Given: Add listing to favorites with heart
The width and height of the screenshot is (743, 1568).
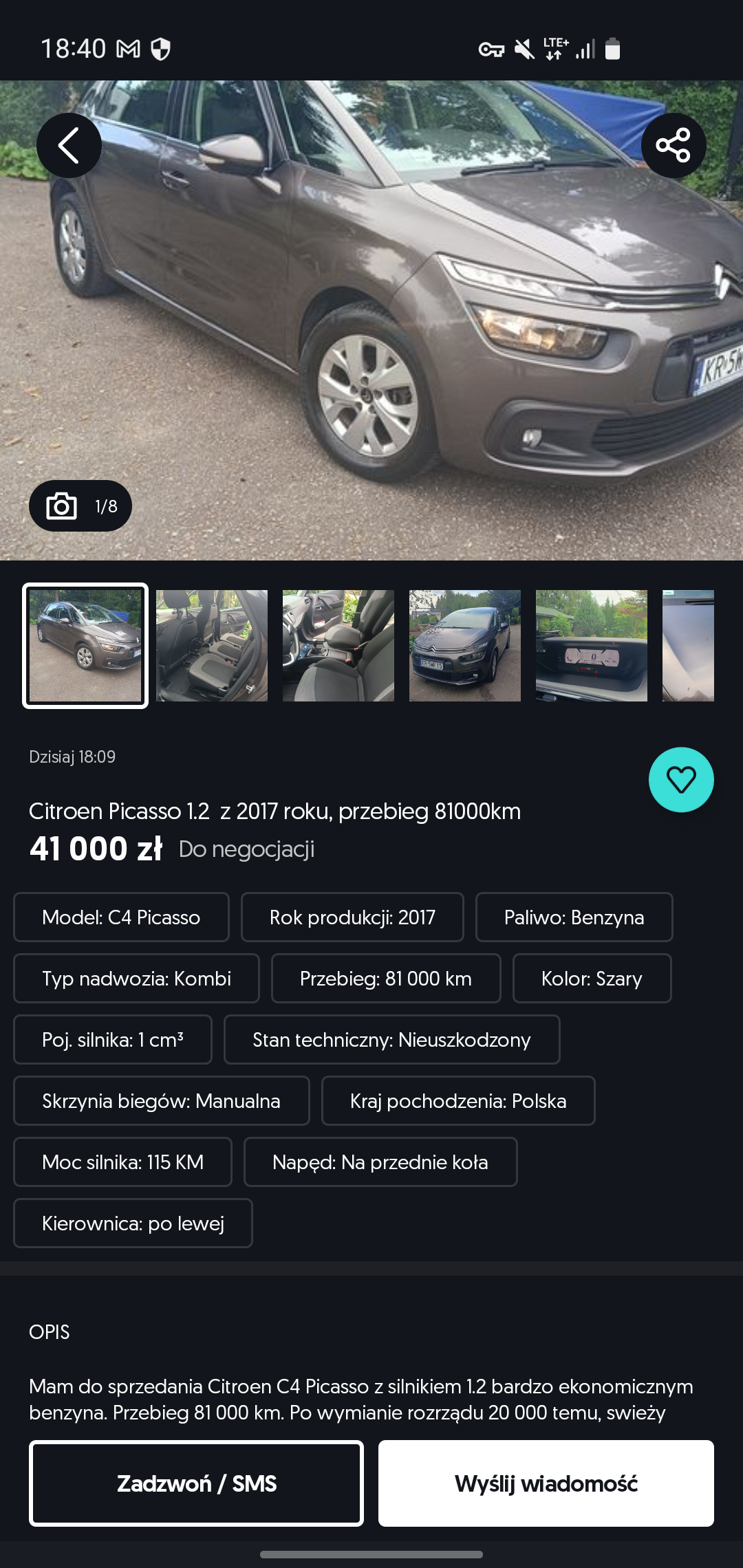Looking at the screenshot, I should (x=681, y=779).
